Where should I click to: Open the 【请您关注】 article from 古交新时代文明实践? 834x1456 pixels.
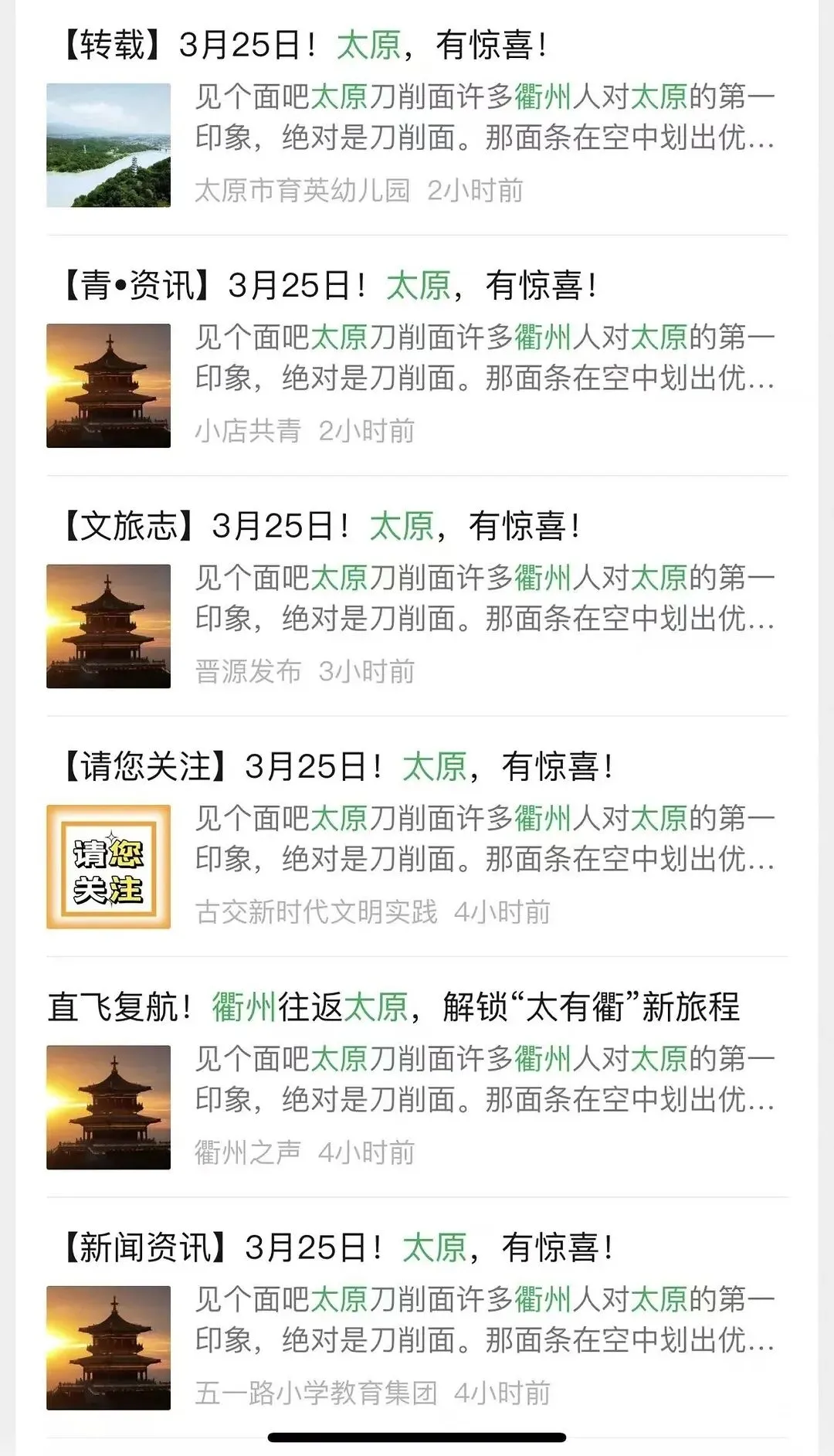click(x=337, y=767)
